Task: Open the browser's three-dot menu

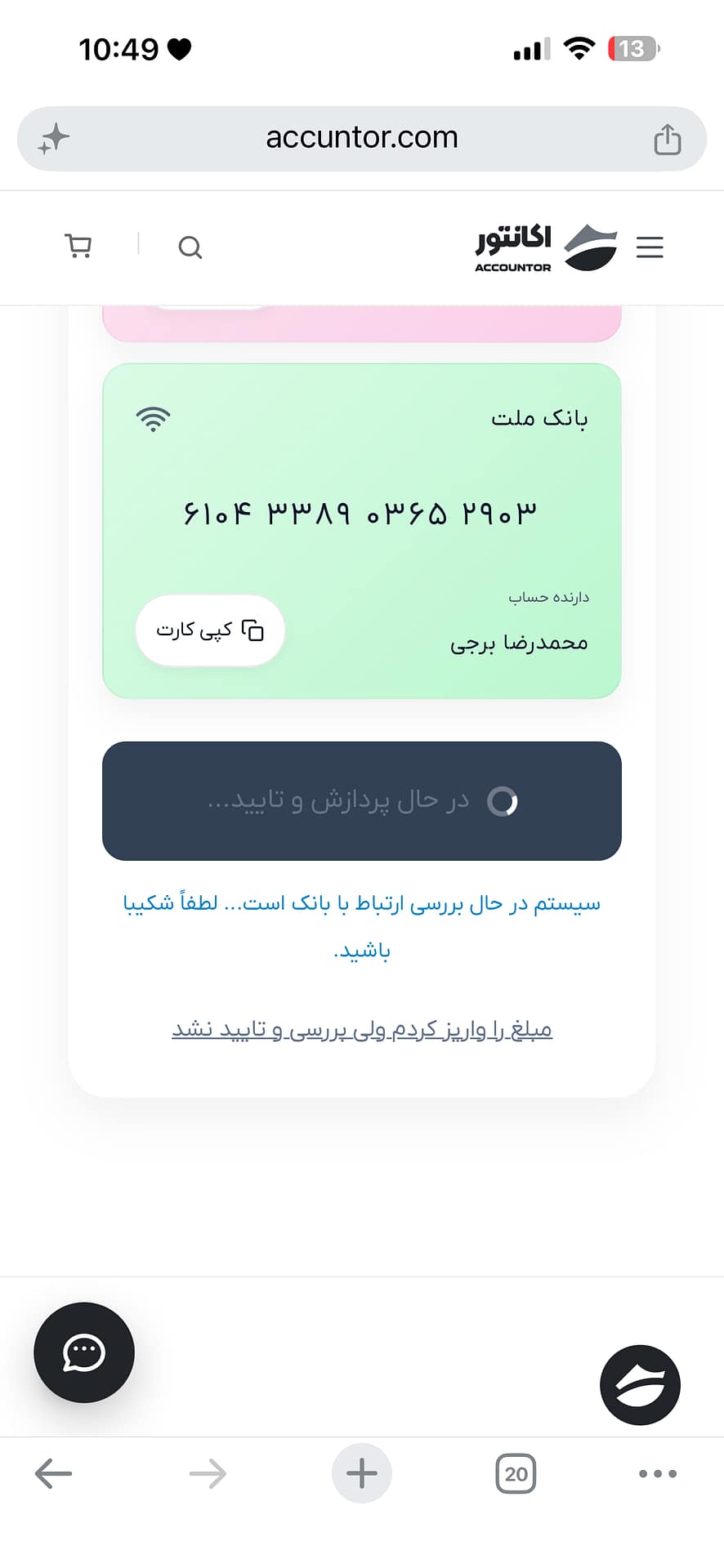Action: coord(658,1474)
